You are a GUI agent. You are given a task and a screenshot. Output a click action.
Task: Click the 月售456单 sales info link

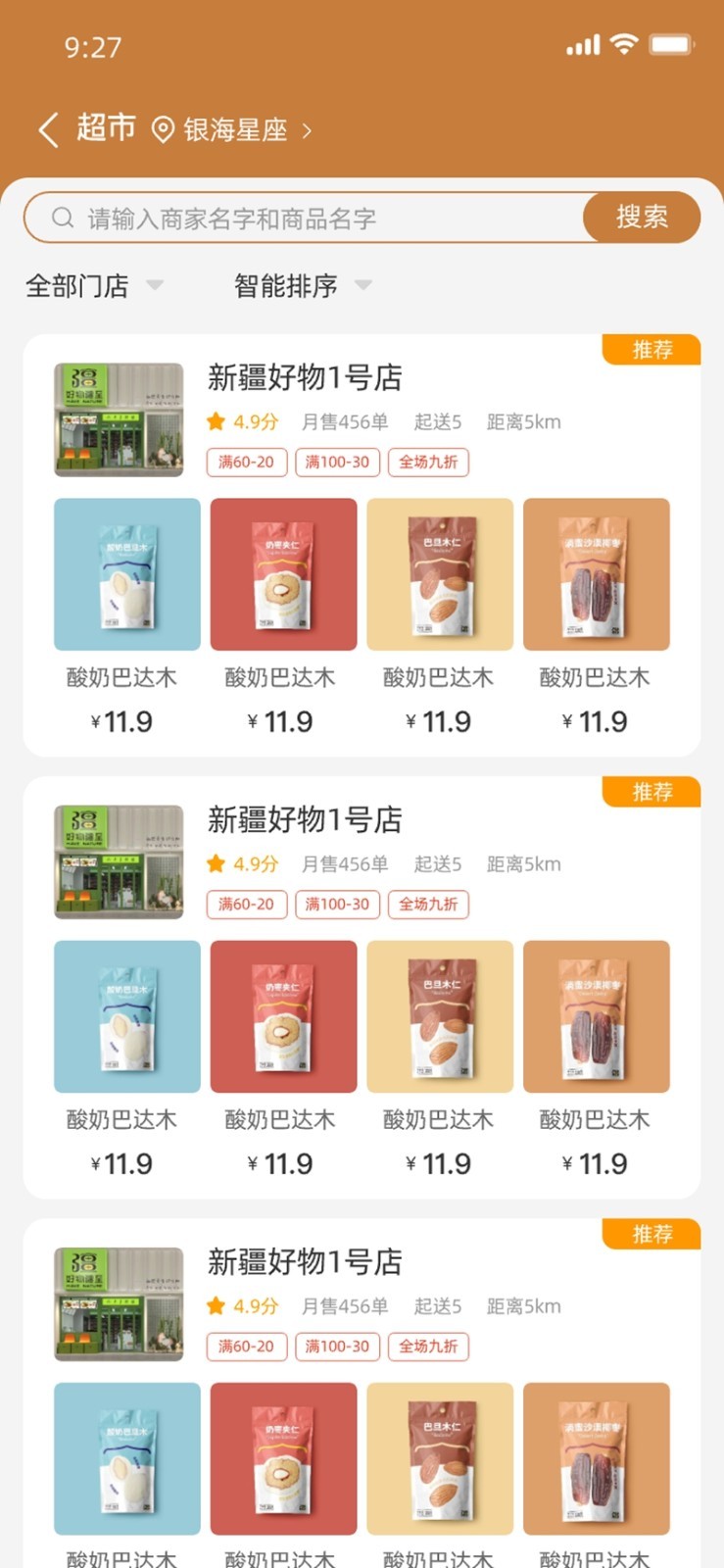343,421
